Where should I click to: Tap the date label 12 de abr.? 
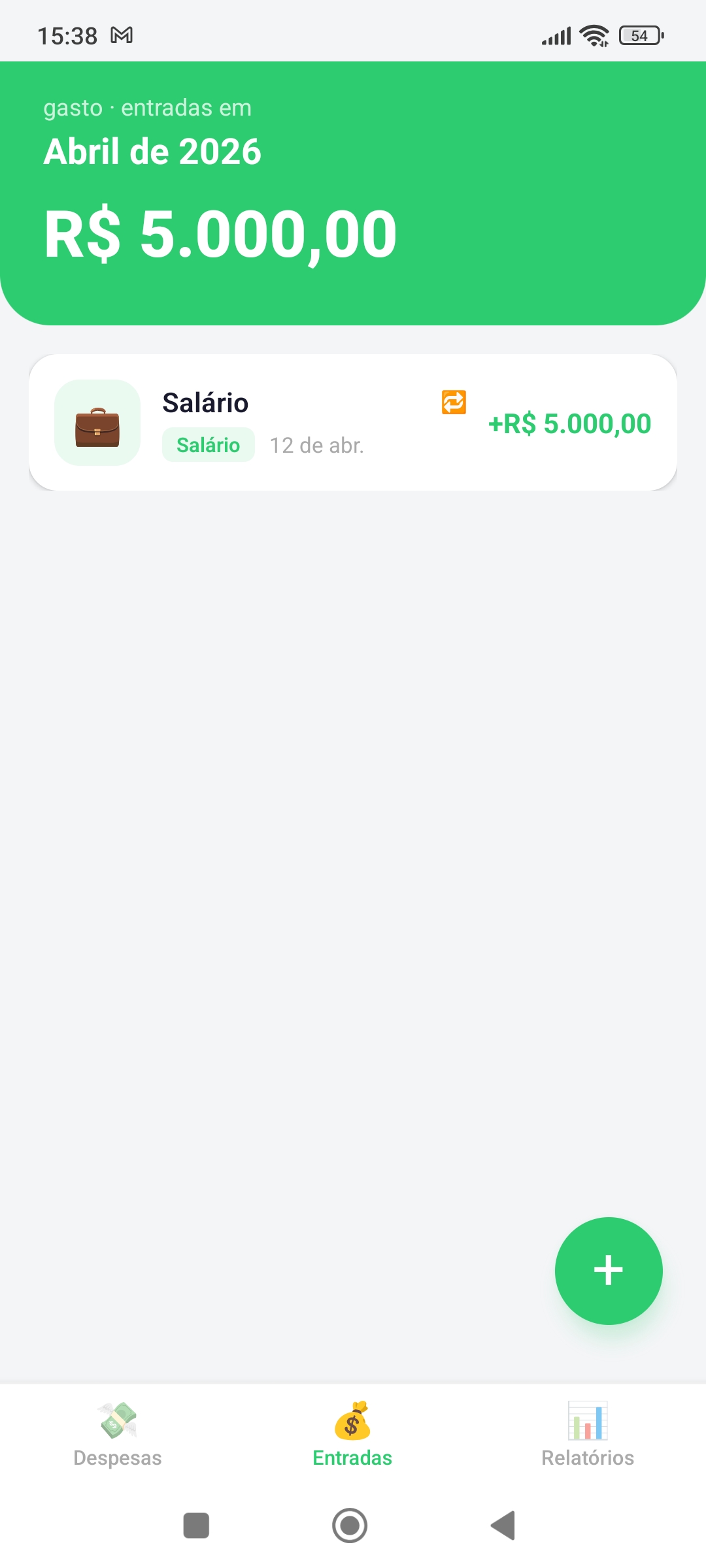[316, 444]
